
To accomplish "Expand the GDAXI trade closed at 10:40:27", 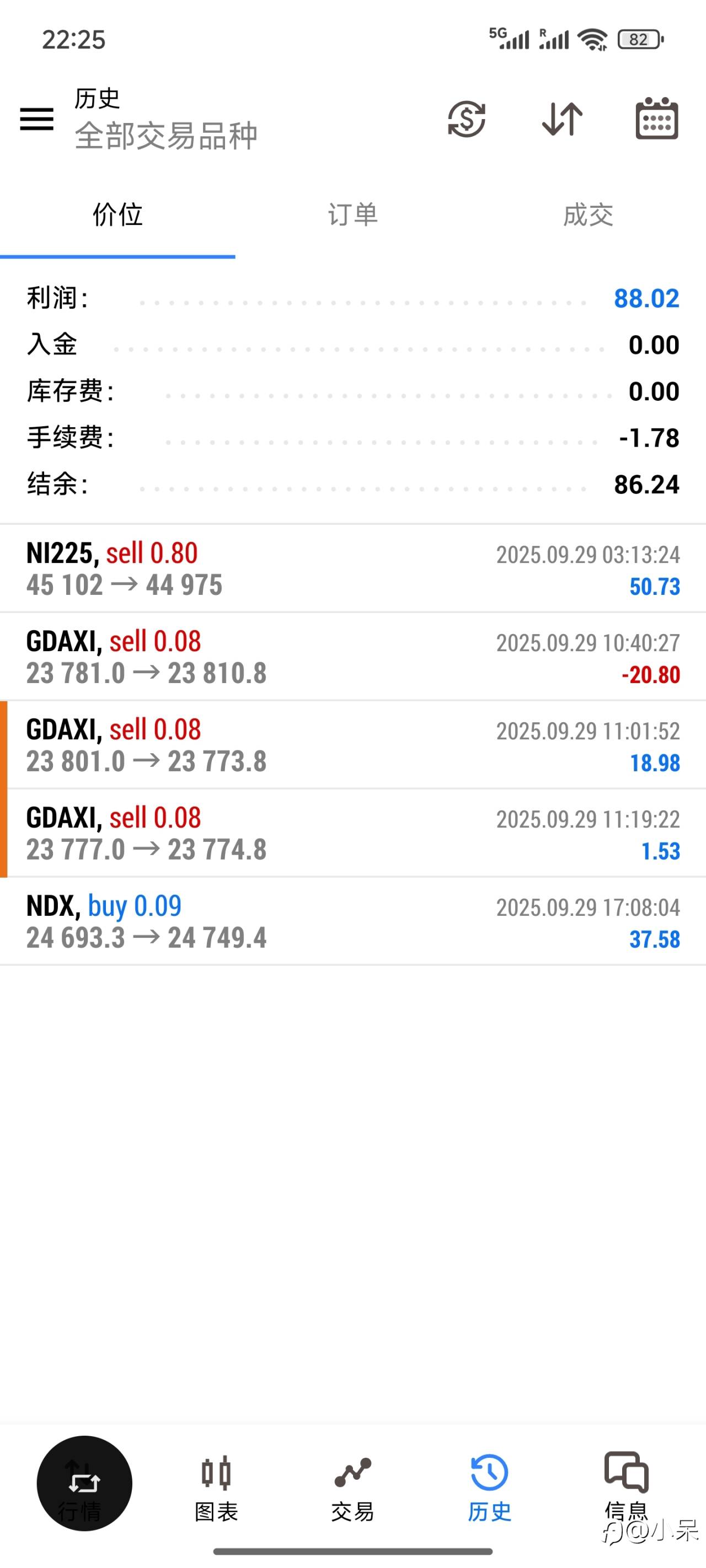I will tap(352, 657).
